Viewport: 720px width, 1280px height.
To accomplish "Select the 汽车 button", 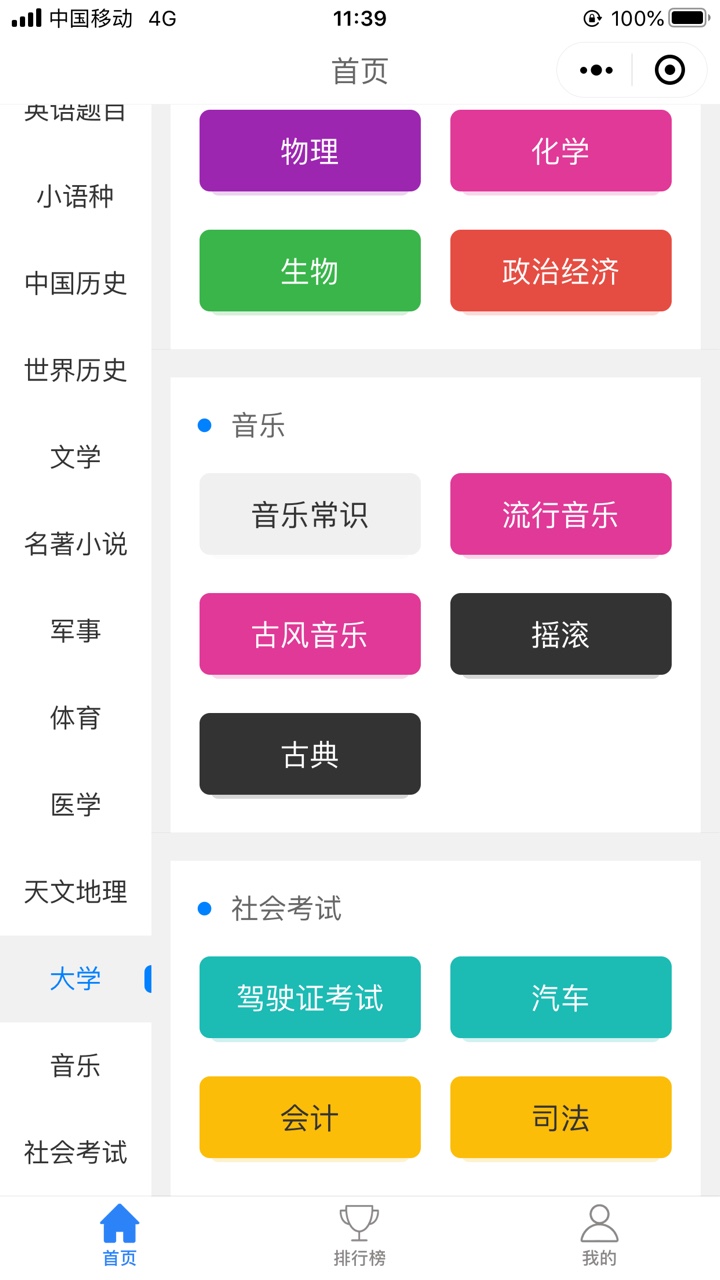I will (x=561, y=997).
